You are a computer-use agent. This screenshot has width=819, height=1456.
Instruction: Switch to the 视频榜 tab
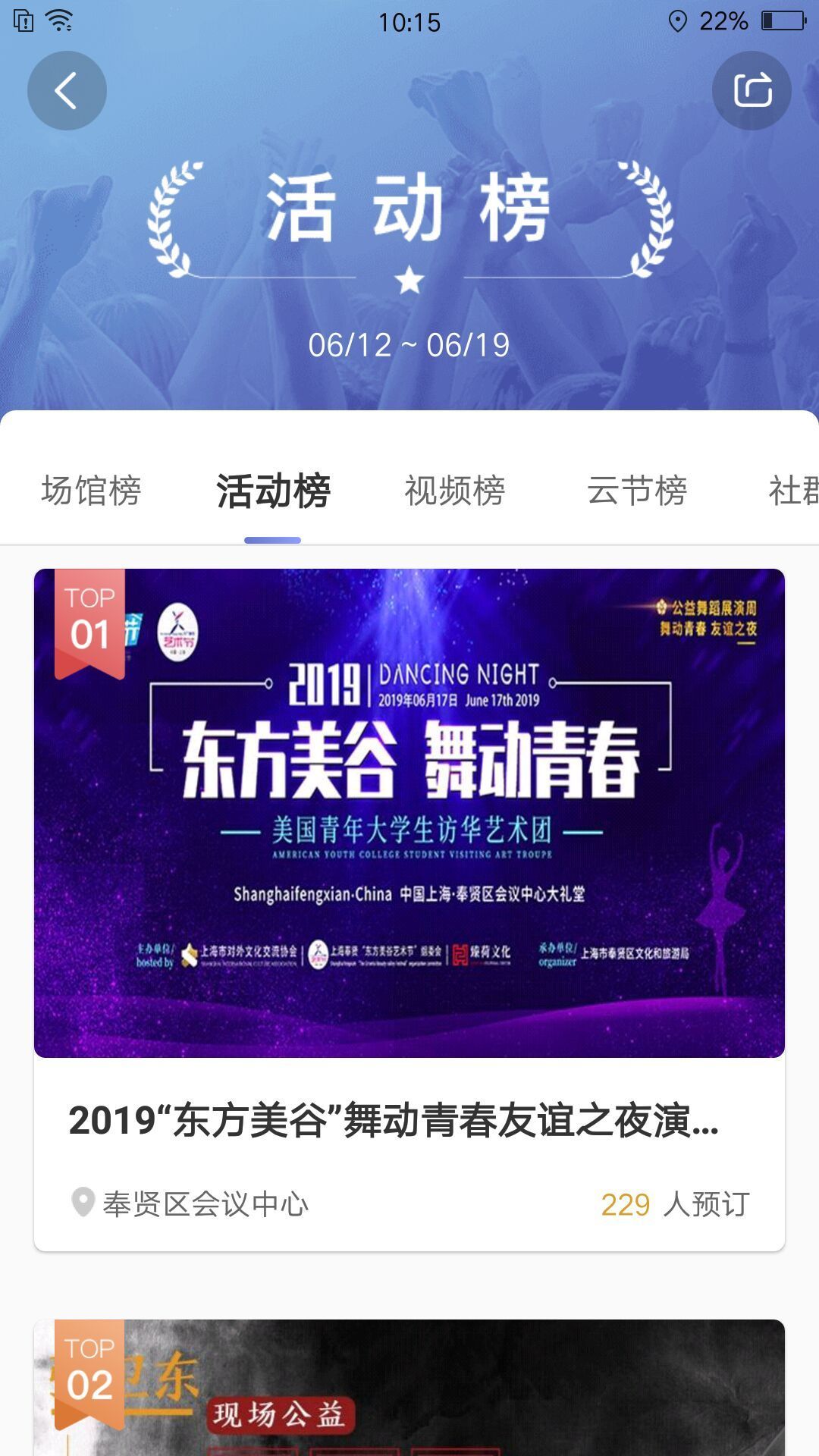(455, 491)
